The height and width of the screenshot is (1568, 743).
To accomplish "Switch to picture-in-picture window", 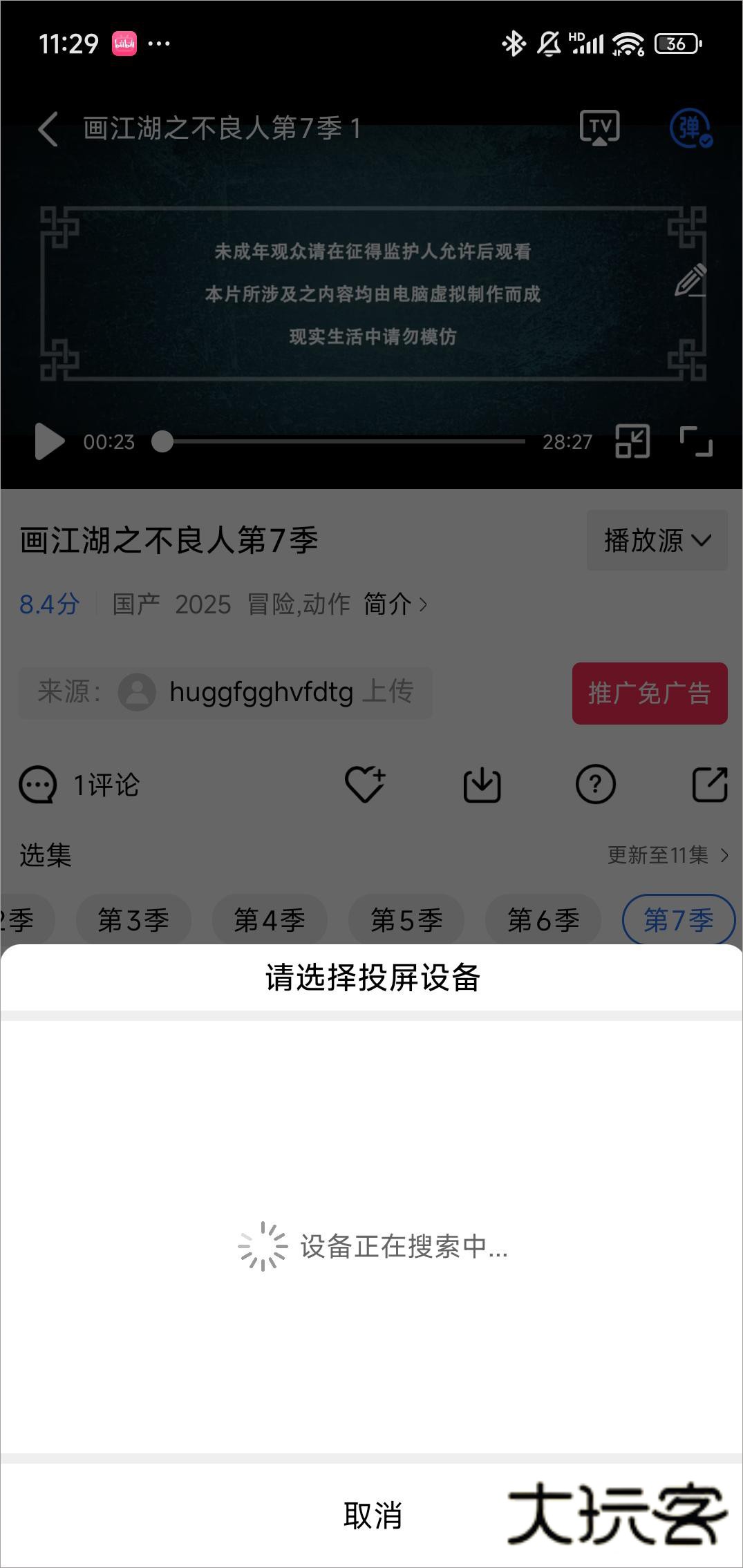I will (632, 441).
